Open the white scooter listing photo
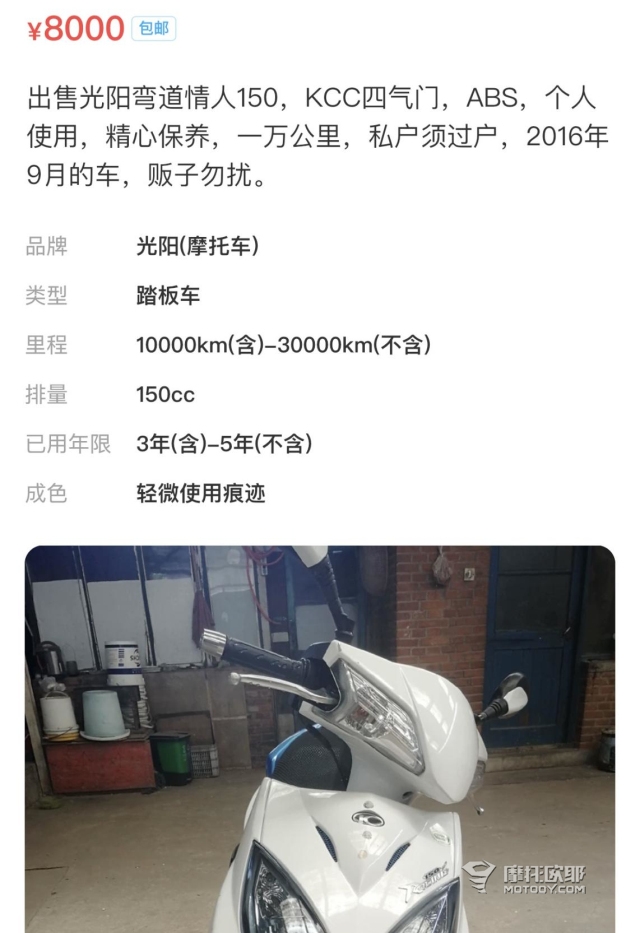 pos(320,740)
